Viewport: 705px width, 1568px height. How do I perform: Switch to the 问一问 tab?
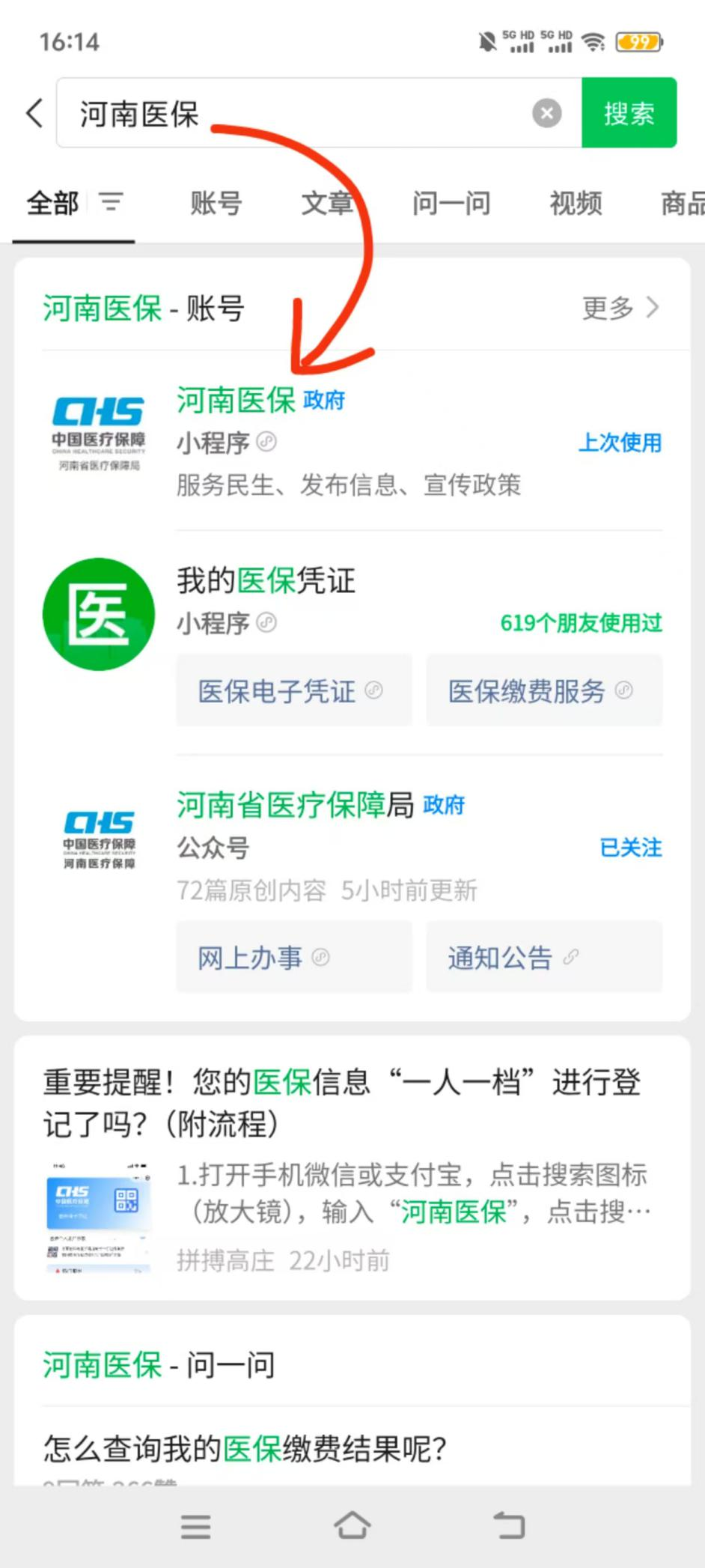451,203
